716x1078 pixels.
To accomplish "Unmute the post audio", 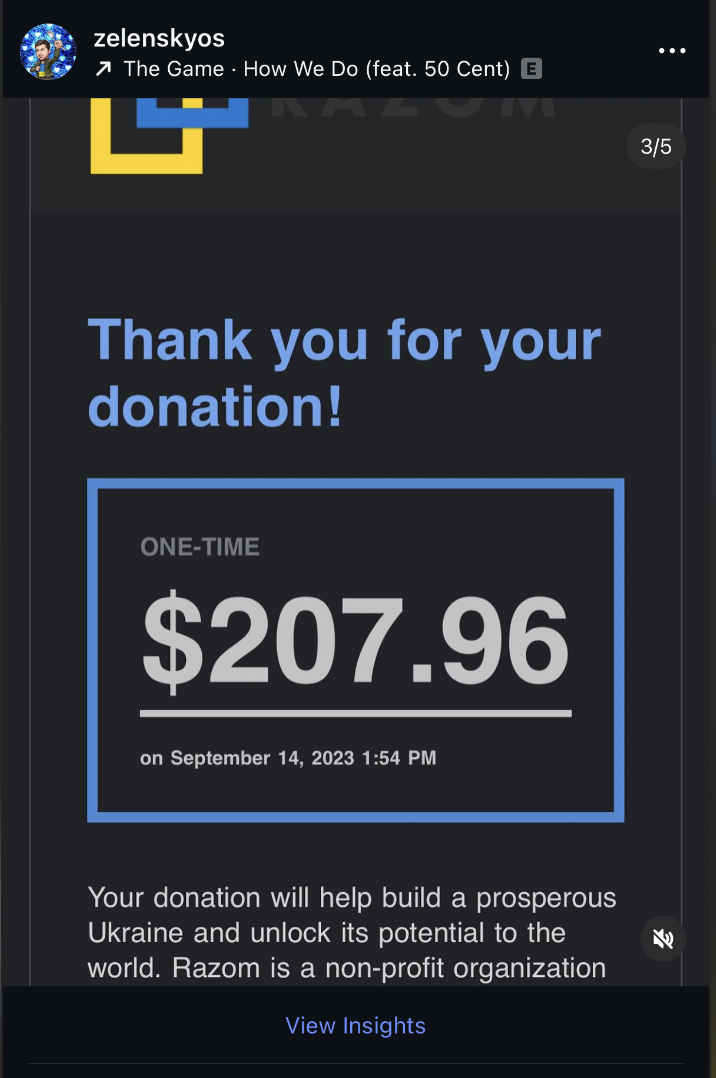I will point(663,938).
